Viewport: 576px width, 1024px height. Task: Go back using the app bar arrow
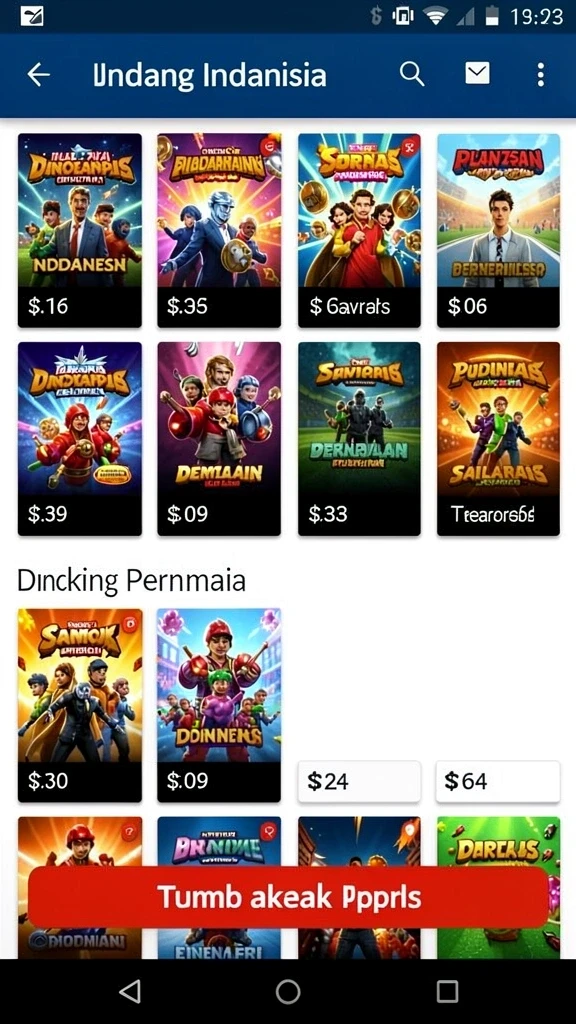(x=39, y=75)
